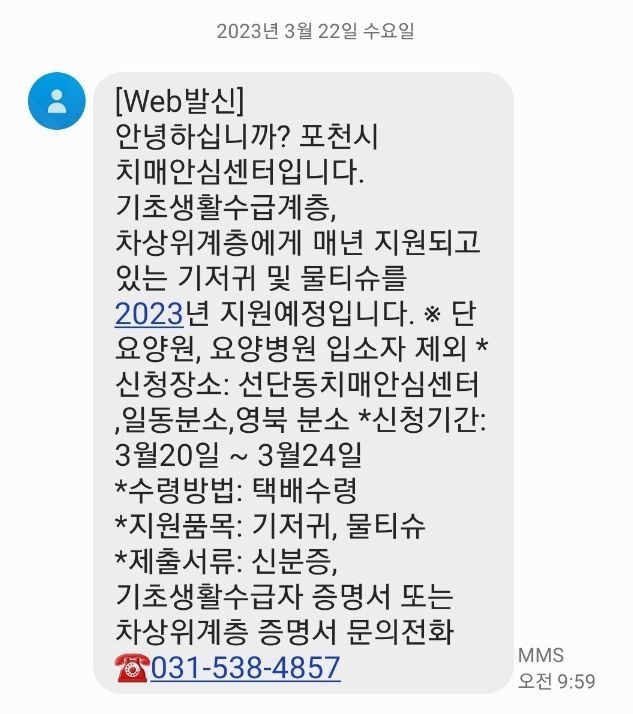Open the sender's contact avatar
This screenshot has width=633, height=714.
[x=57, y=100]
